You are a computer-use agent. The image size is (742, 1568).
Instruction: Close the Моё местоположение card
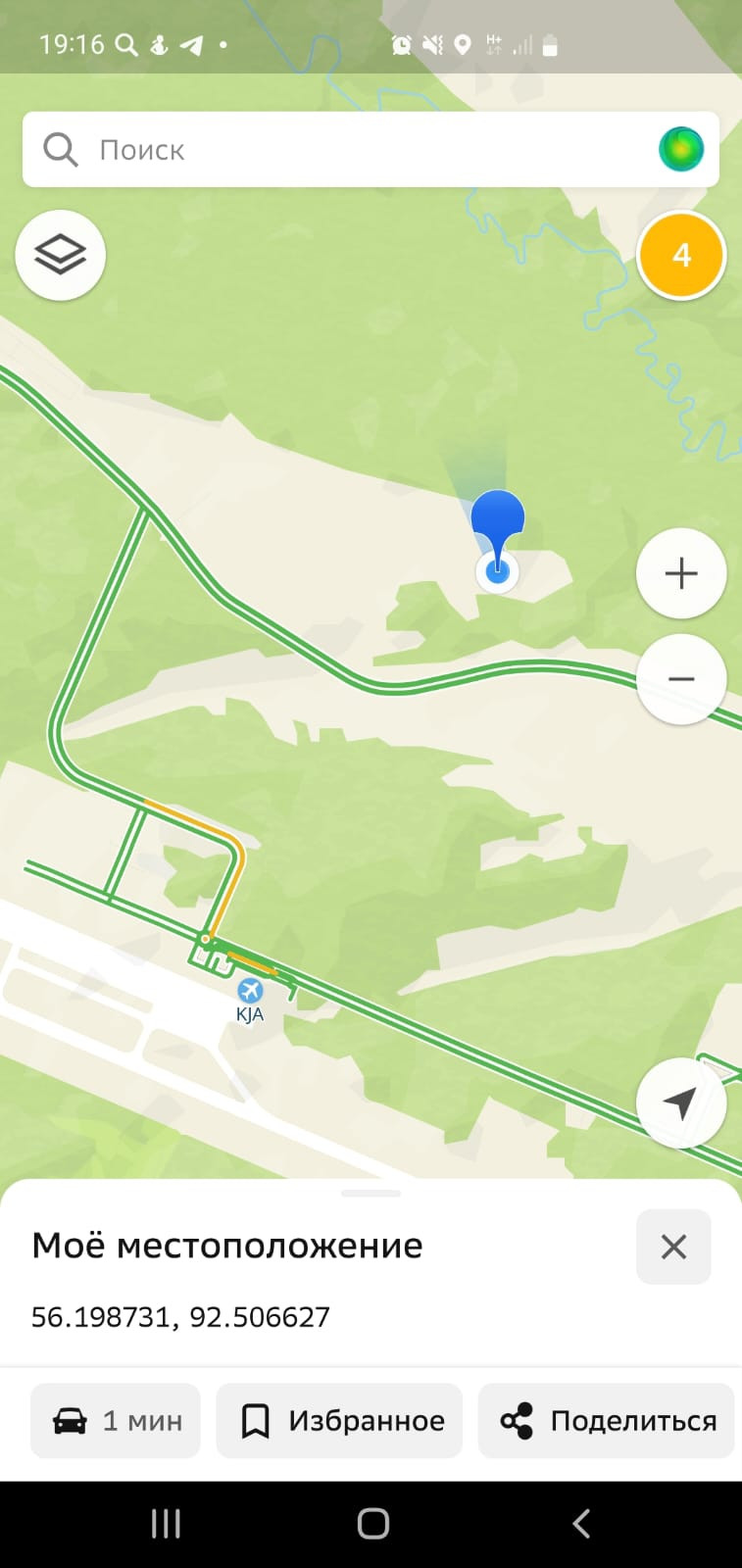(673, 1247)
